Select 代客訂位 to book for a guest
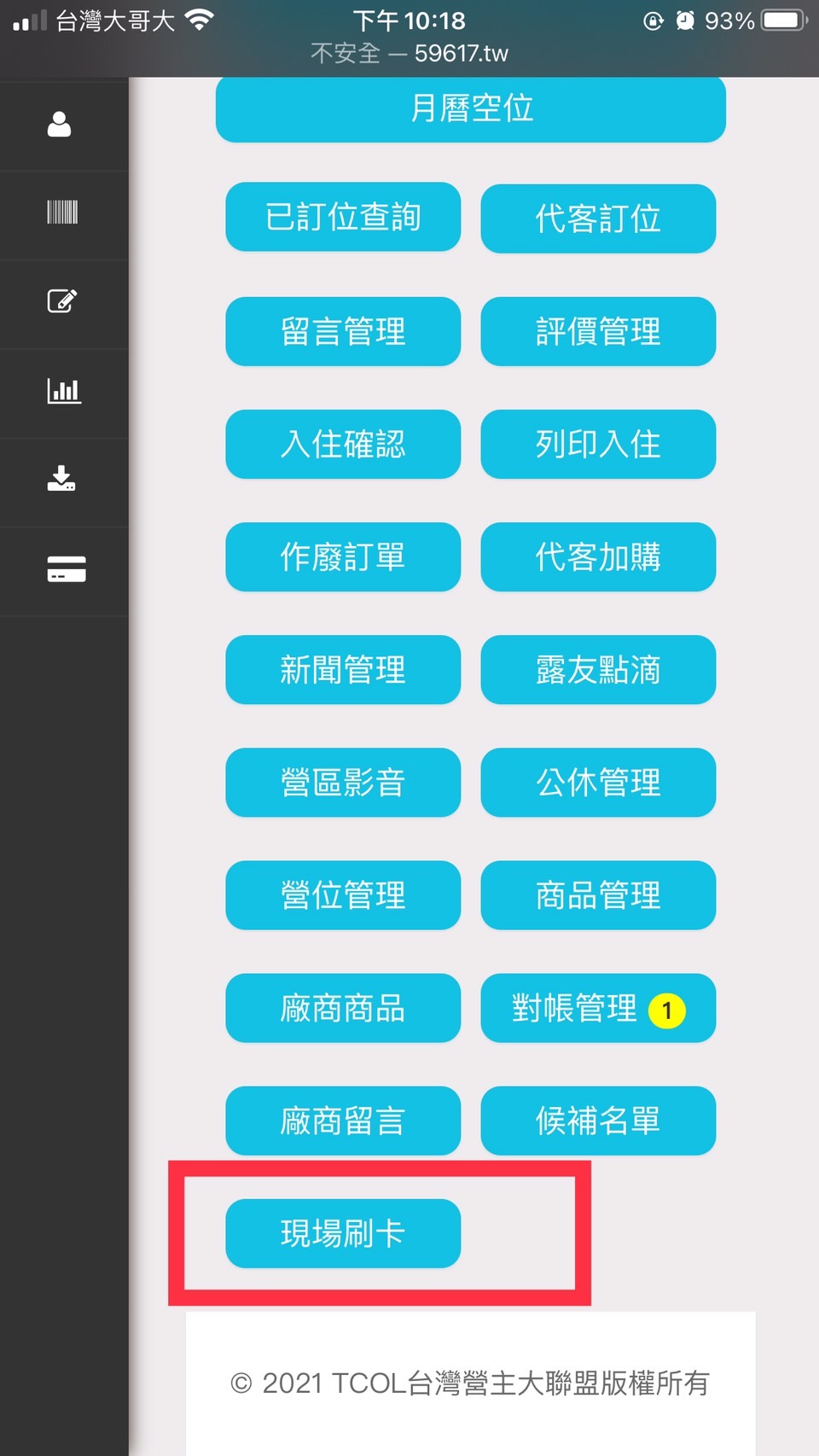The width and height of the screenshot is (819, 1456). pos(598,218)
